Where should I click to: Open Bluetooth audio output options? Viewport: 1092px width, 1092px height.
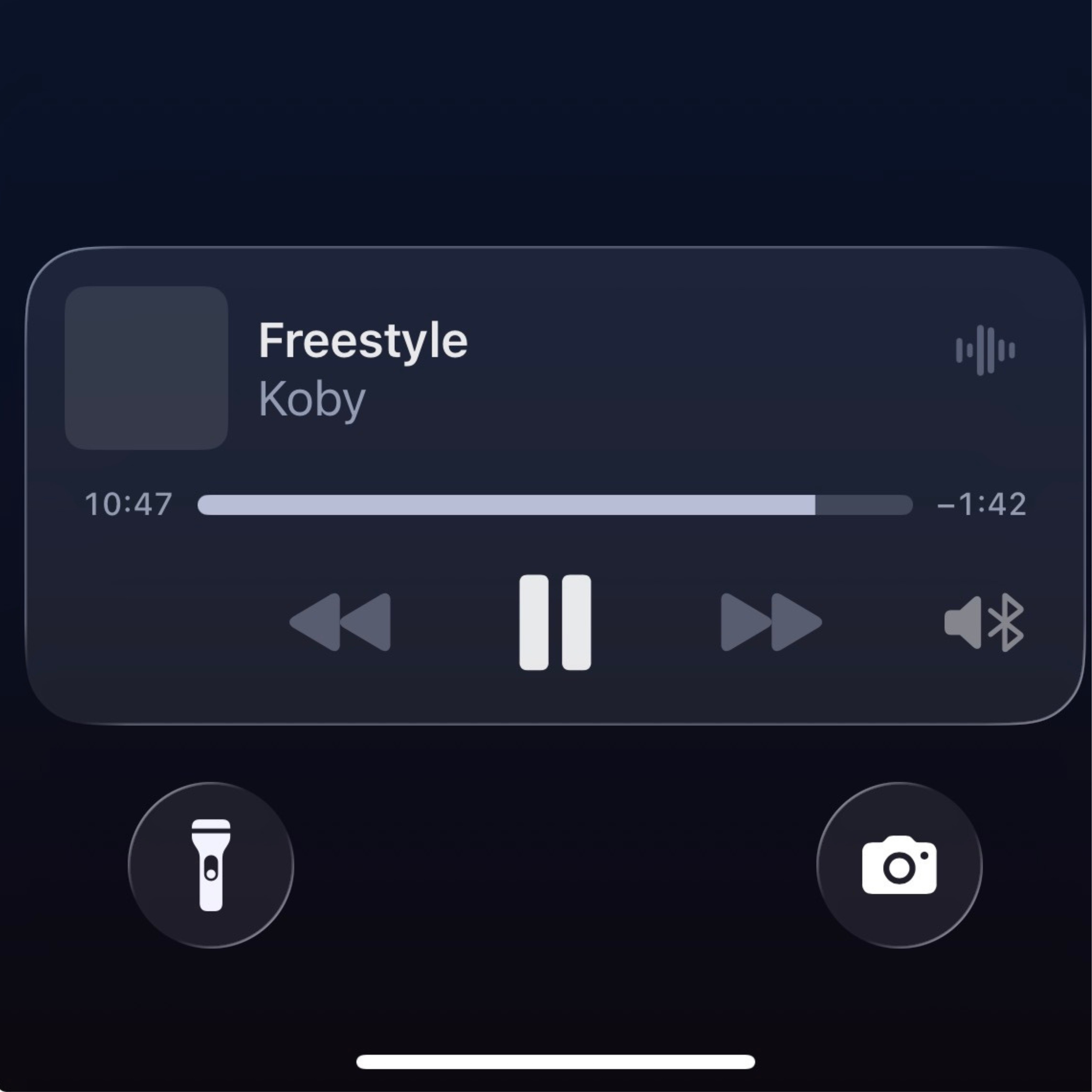click(x=984, y=622)
